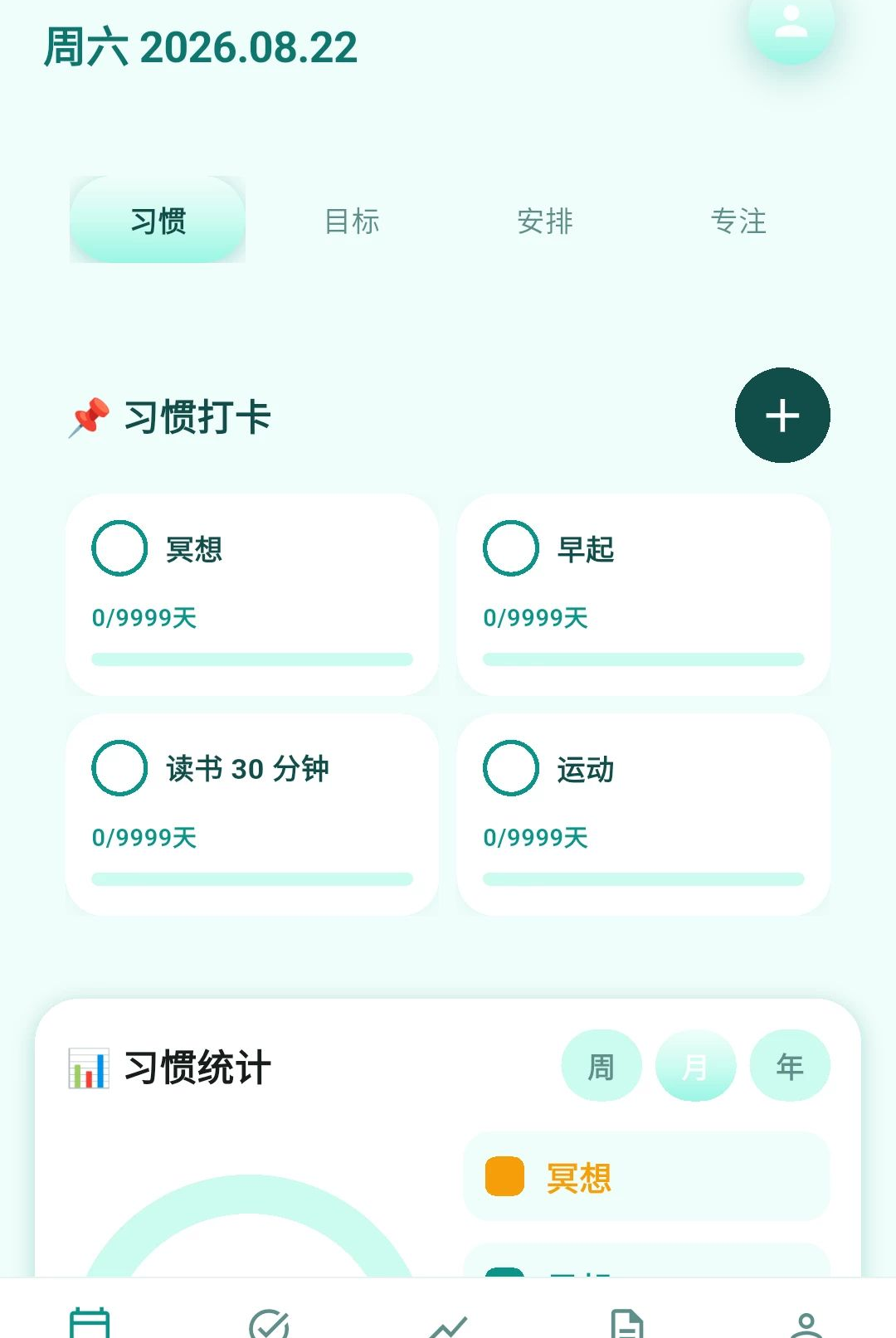
Task: Check off the 早起 habit circle
Action: point(511,548)
